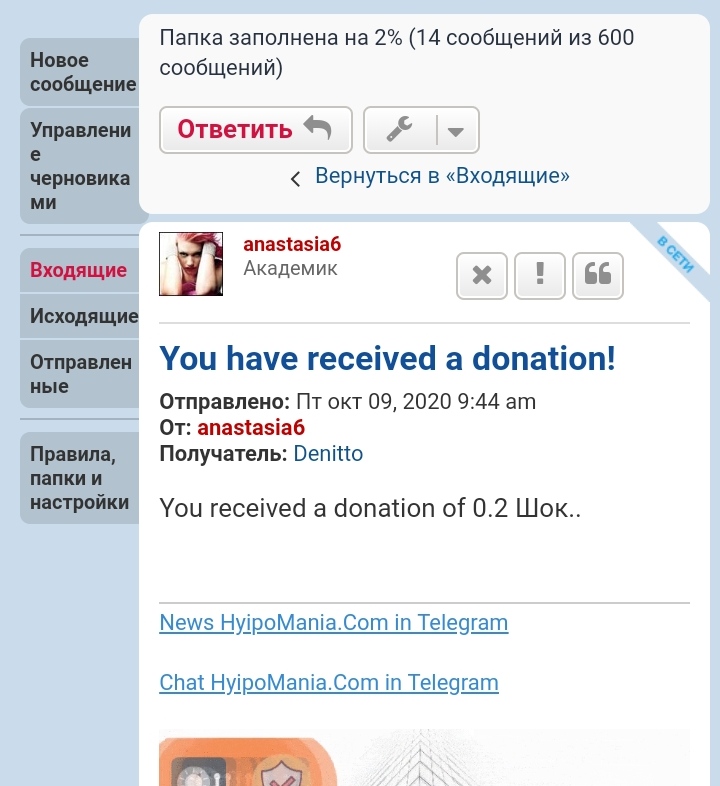720x786 pixels.
Task: Report the message with exclamation icon
Action: point(540,274)
